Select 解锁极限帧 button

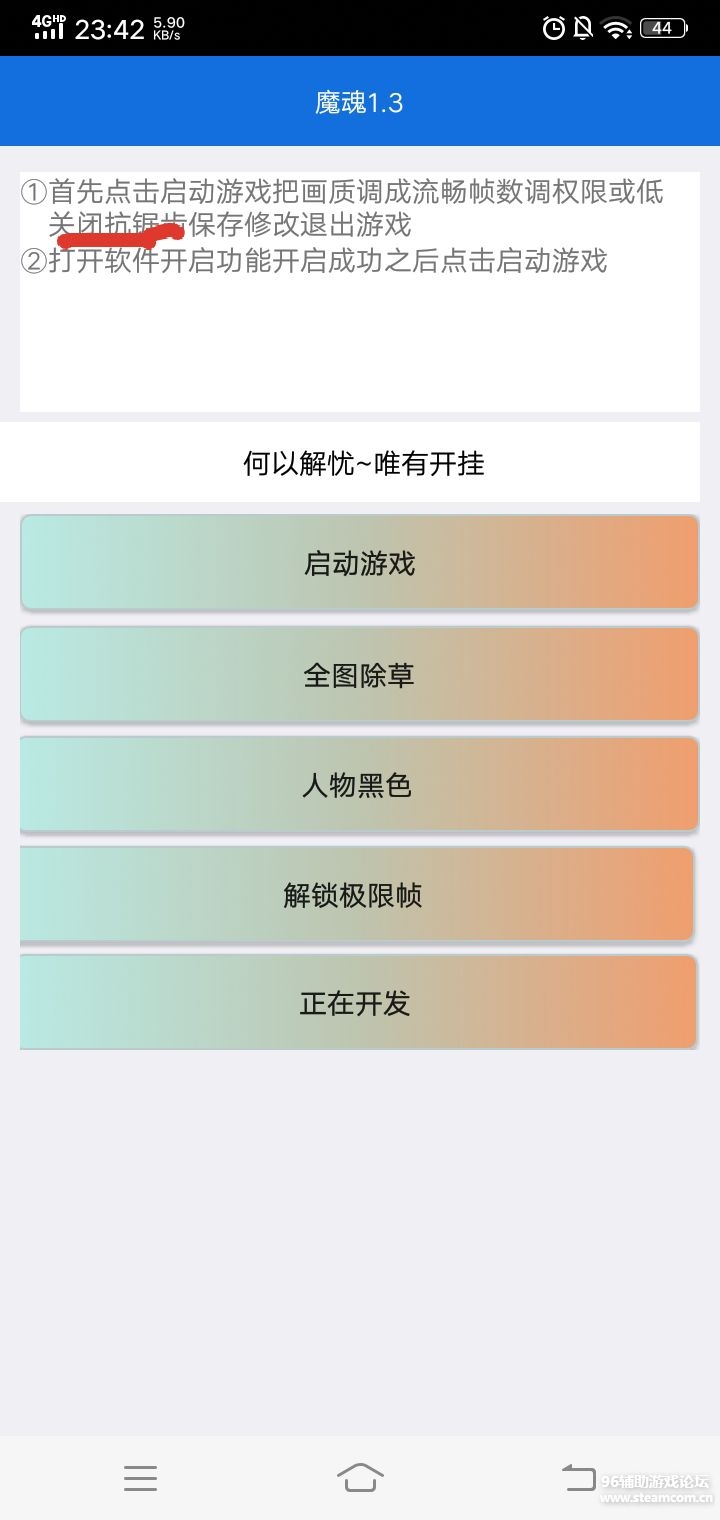[x=355, y=894]
